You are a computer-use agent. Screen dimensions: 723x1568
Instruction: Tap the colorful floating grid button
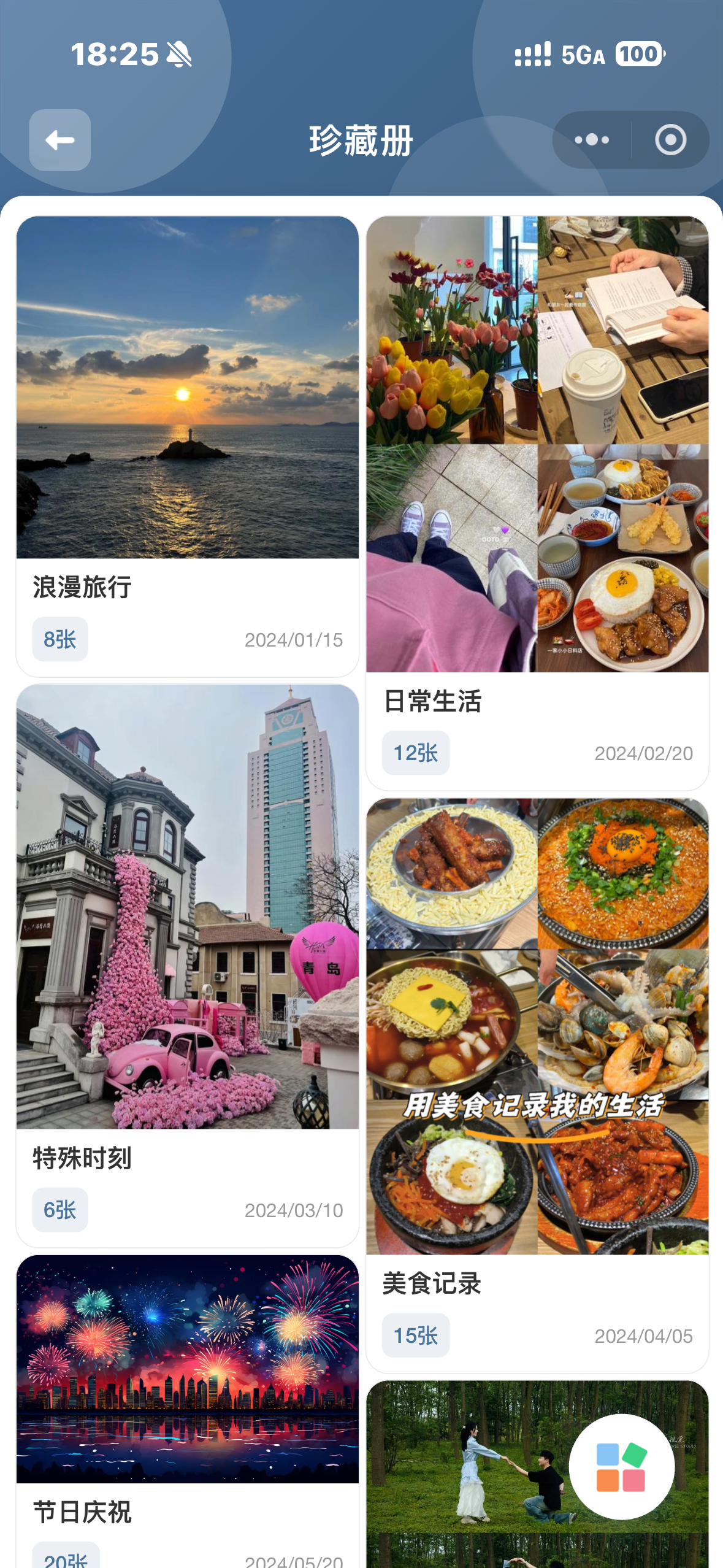(621, 1467)
